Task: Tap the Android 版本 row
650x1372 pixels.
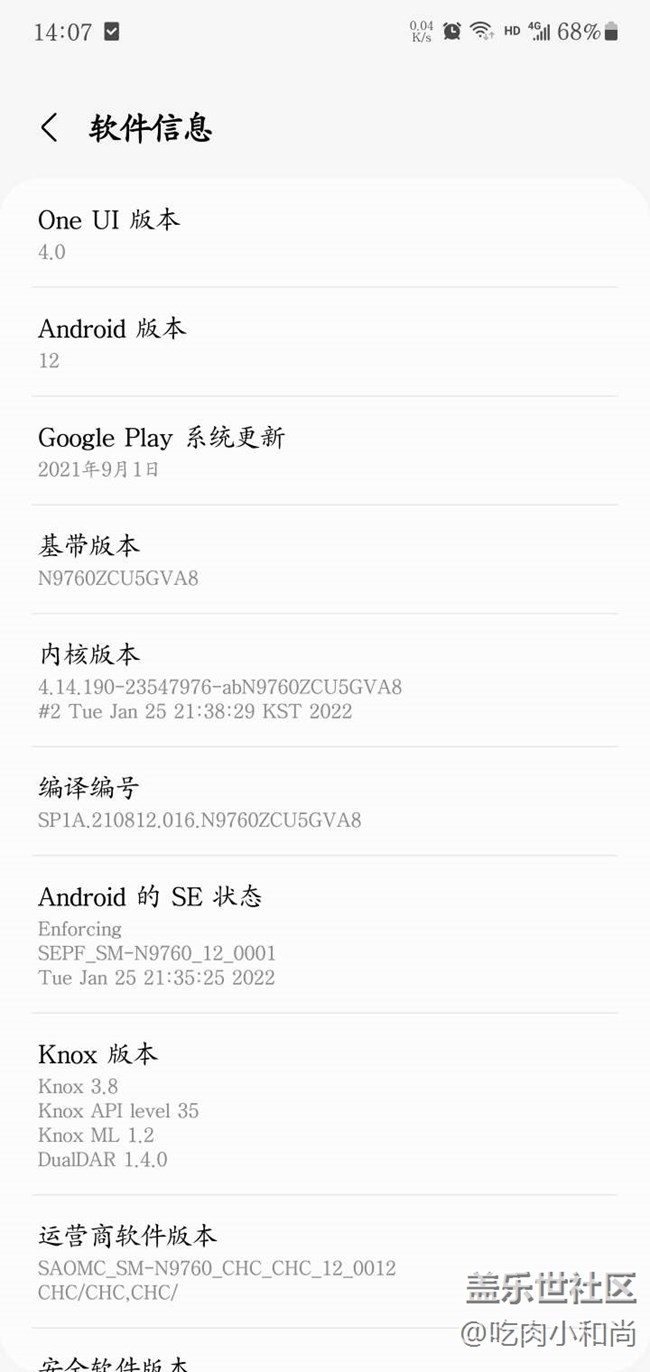Action: 324,343
